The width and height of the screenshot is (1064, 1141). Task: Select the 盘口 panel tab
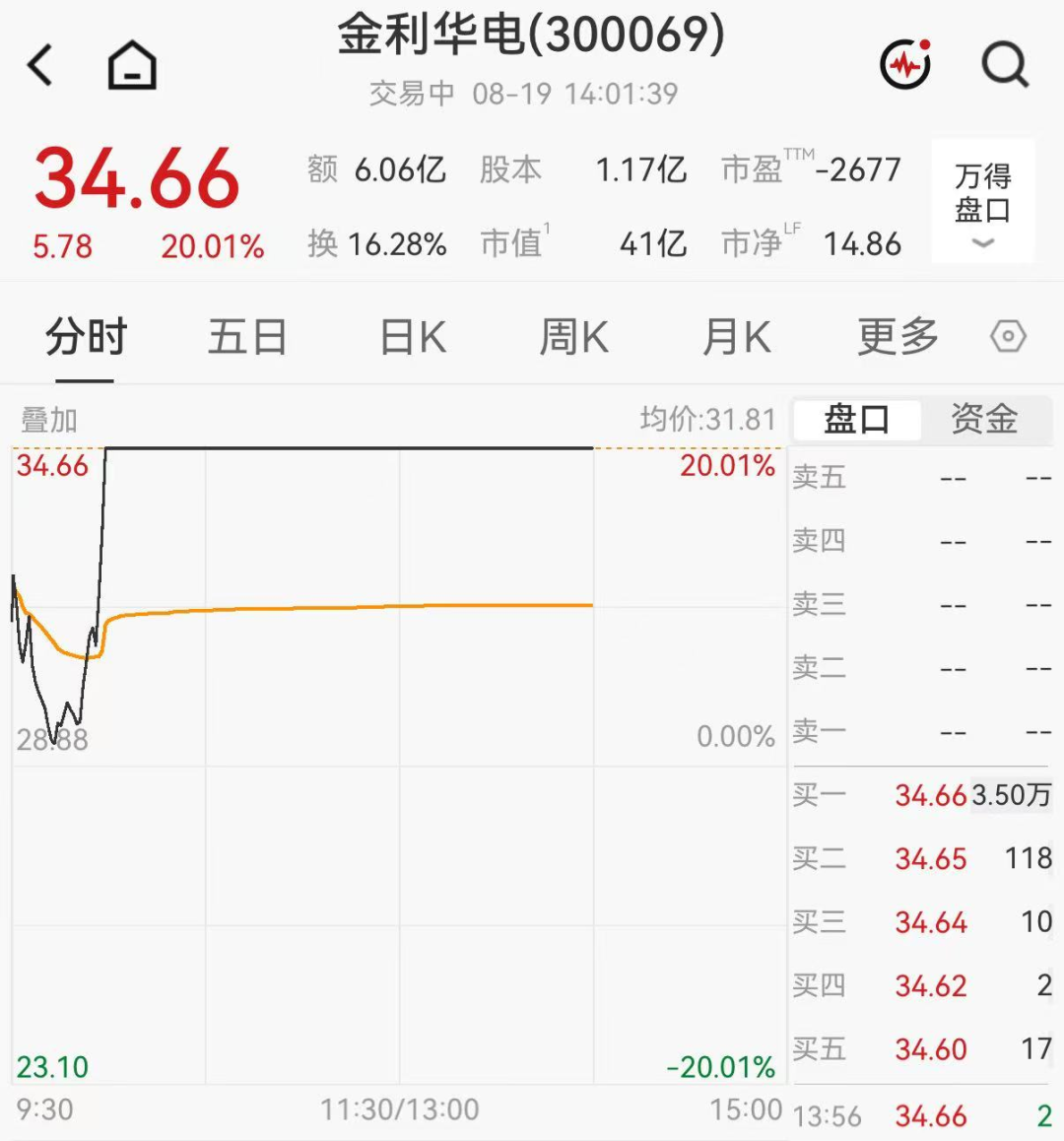click(x=856, y=420)
